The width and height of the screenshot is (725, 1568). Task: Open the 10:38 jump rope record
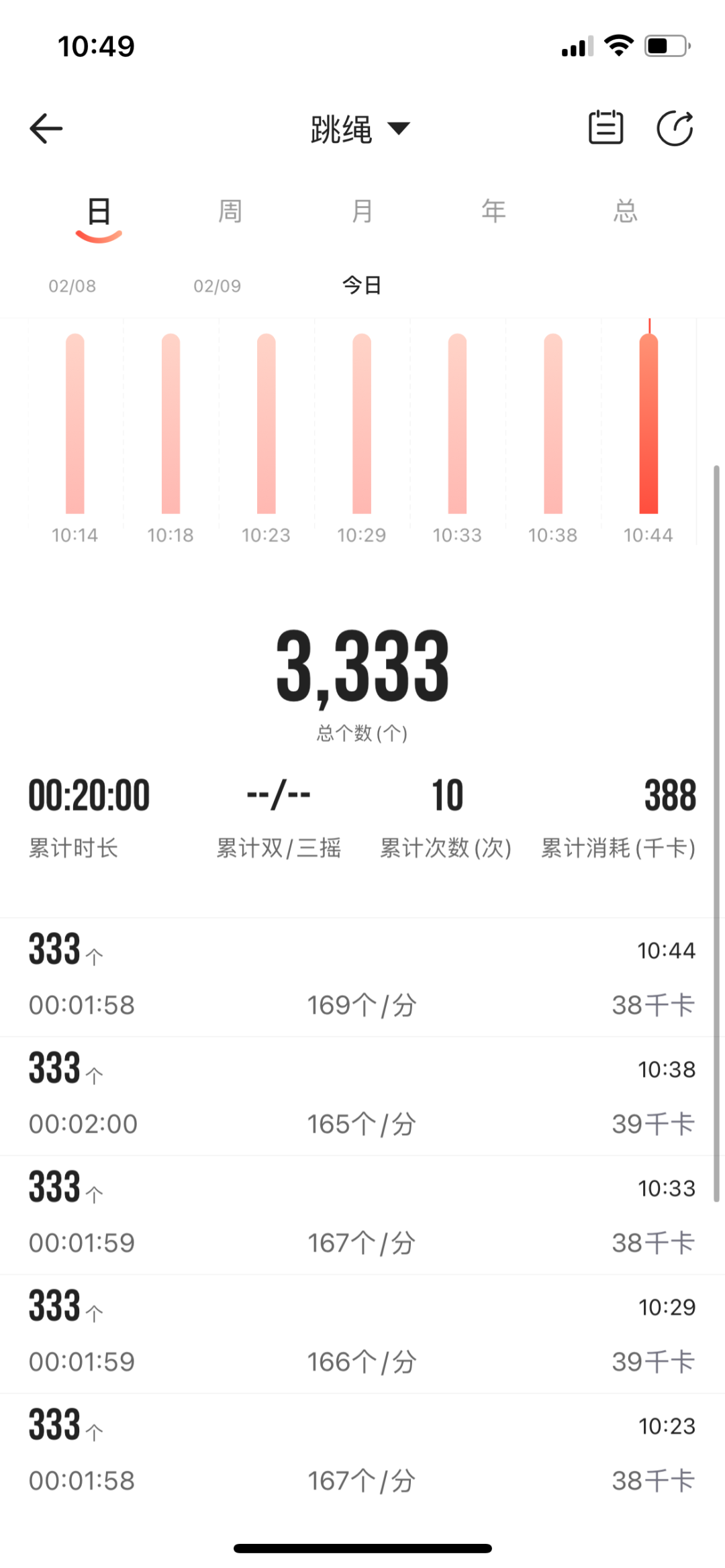[362, 1096]
